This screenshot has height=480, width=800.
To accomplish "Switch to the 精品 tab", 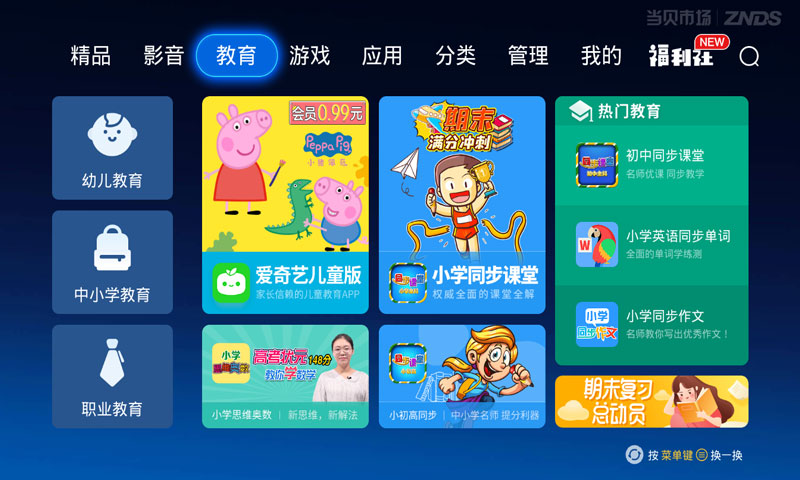I will click(90, 56).
